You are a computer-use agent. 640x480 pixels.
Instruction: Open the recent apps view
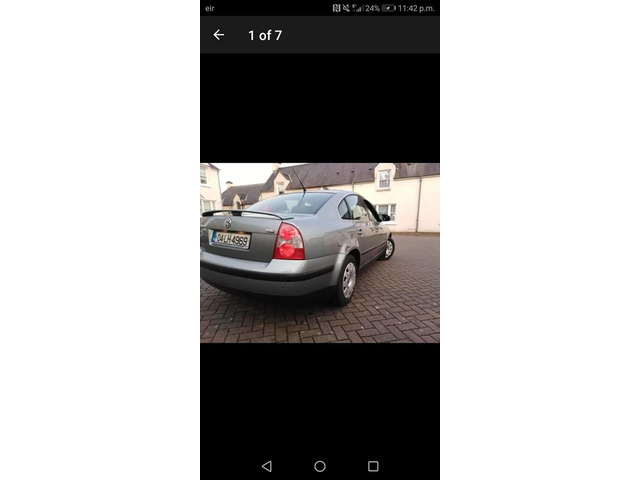point(373,466)
